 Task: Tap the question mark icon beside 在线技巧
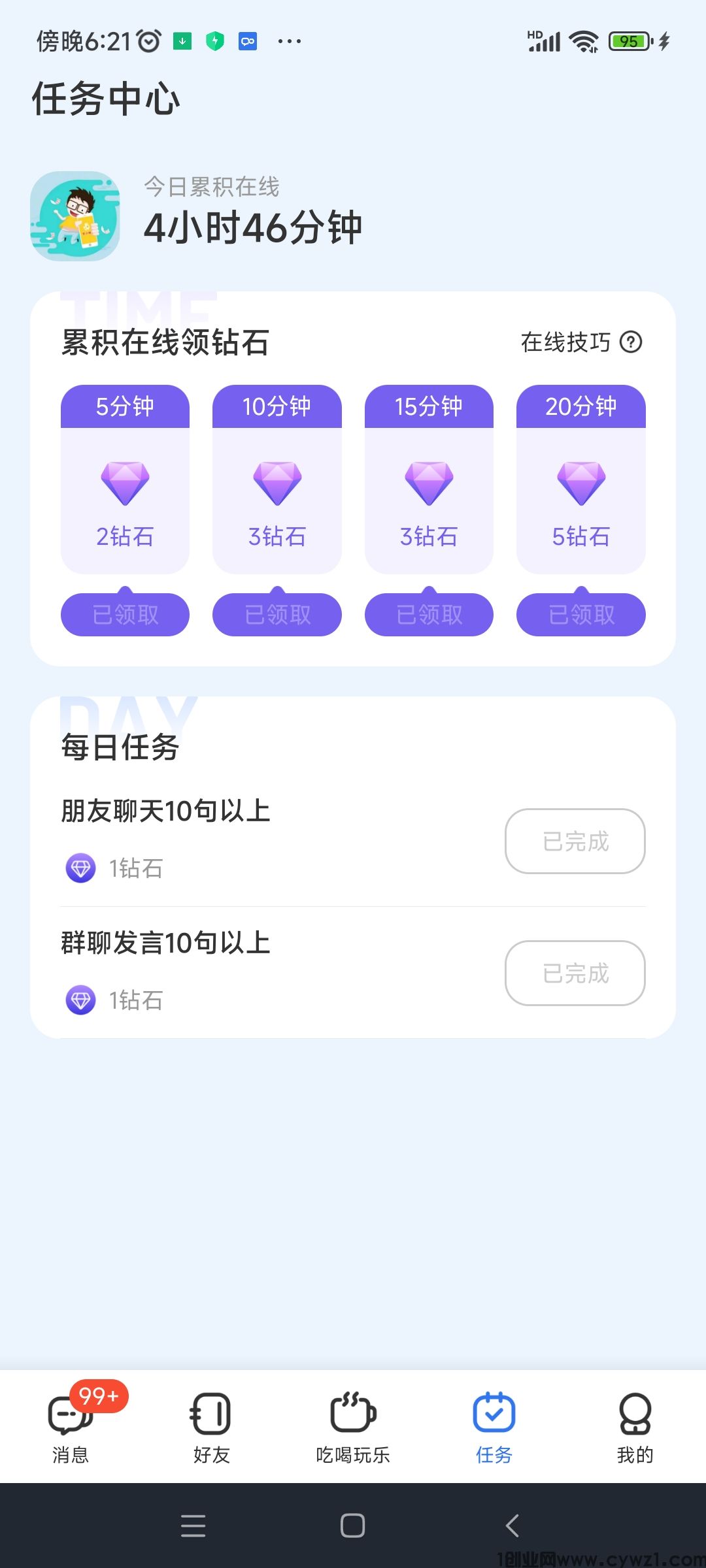[632, 342]
